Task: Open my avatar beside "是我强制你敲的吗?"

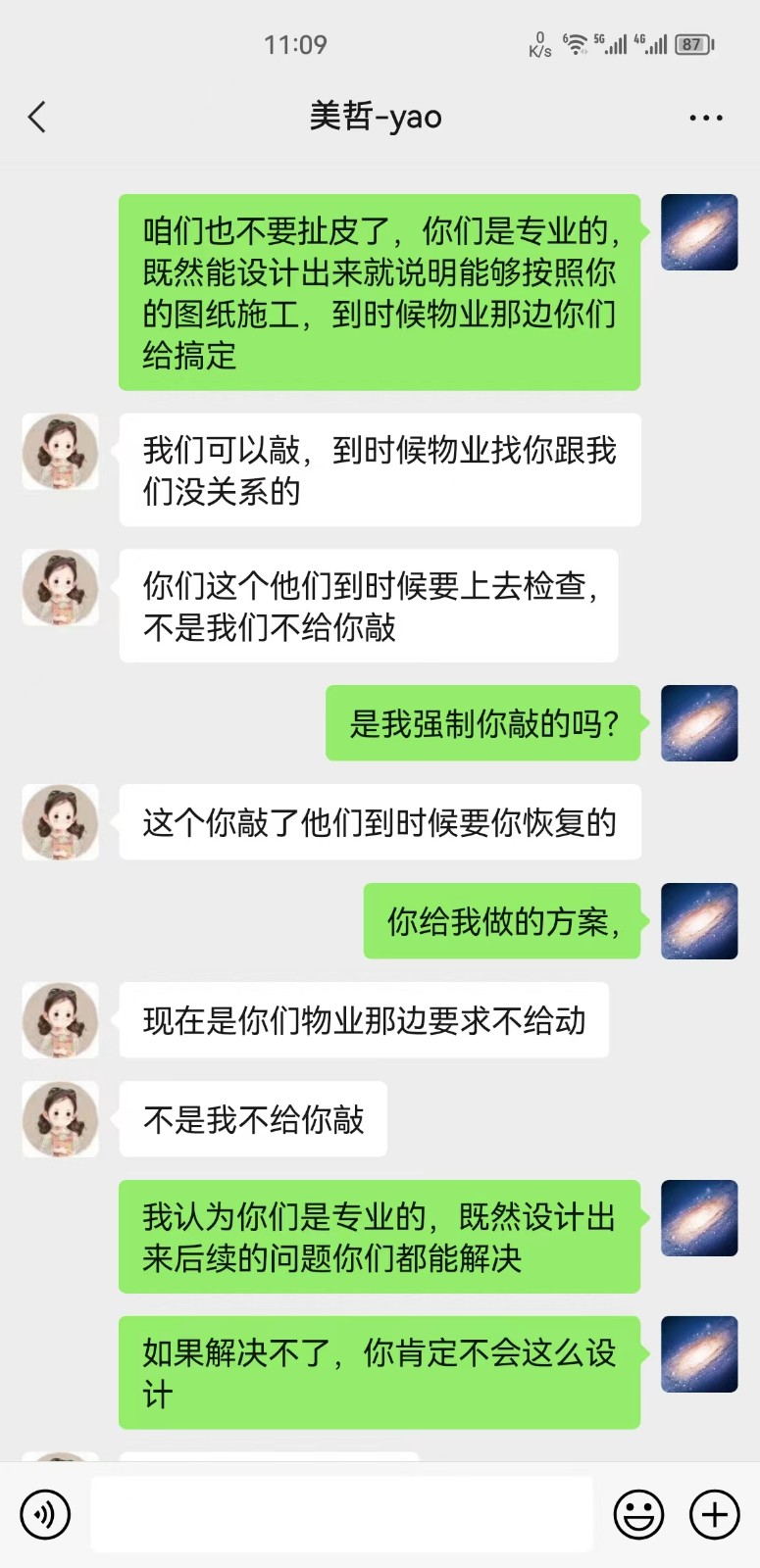Action: coord(699,723)
